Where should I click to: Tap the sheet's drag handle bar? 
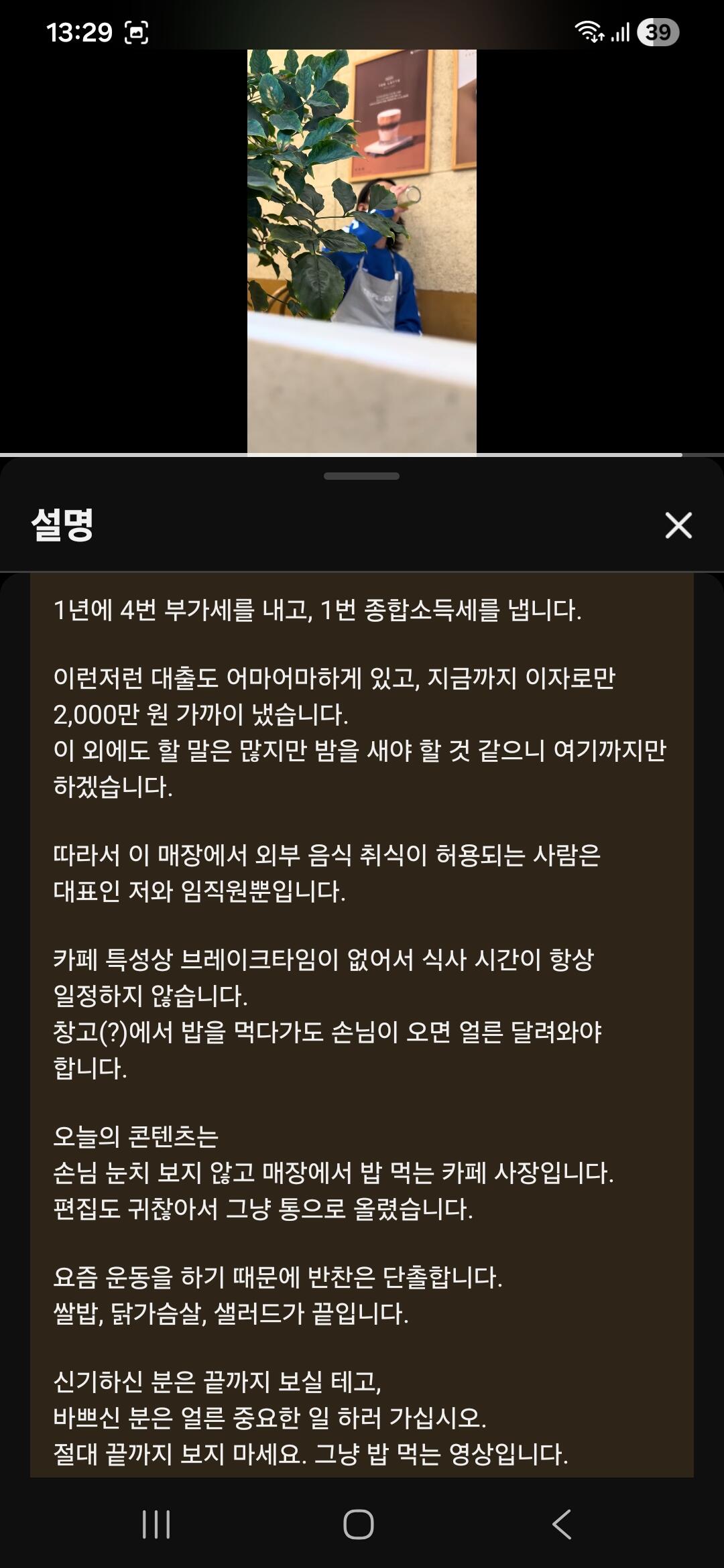361,476
